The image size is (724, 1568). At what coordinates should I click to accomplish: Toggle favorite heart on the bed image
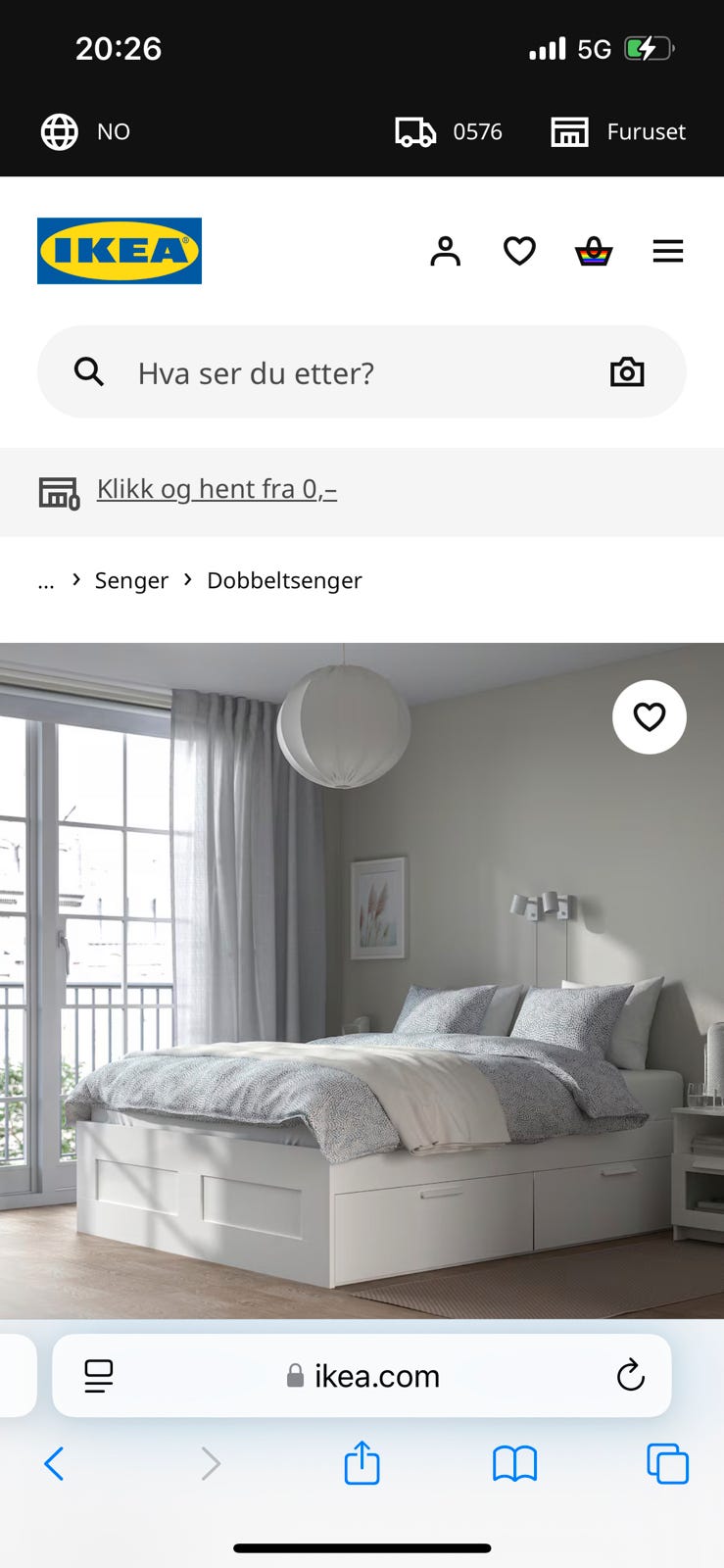pyautogui.click(x=650, y=716)
